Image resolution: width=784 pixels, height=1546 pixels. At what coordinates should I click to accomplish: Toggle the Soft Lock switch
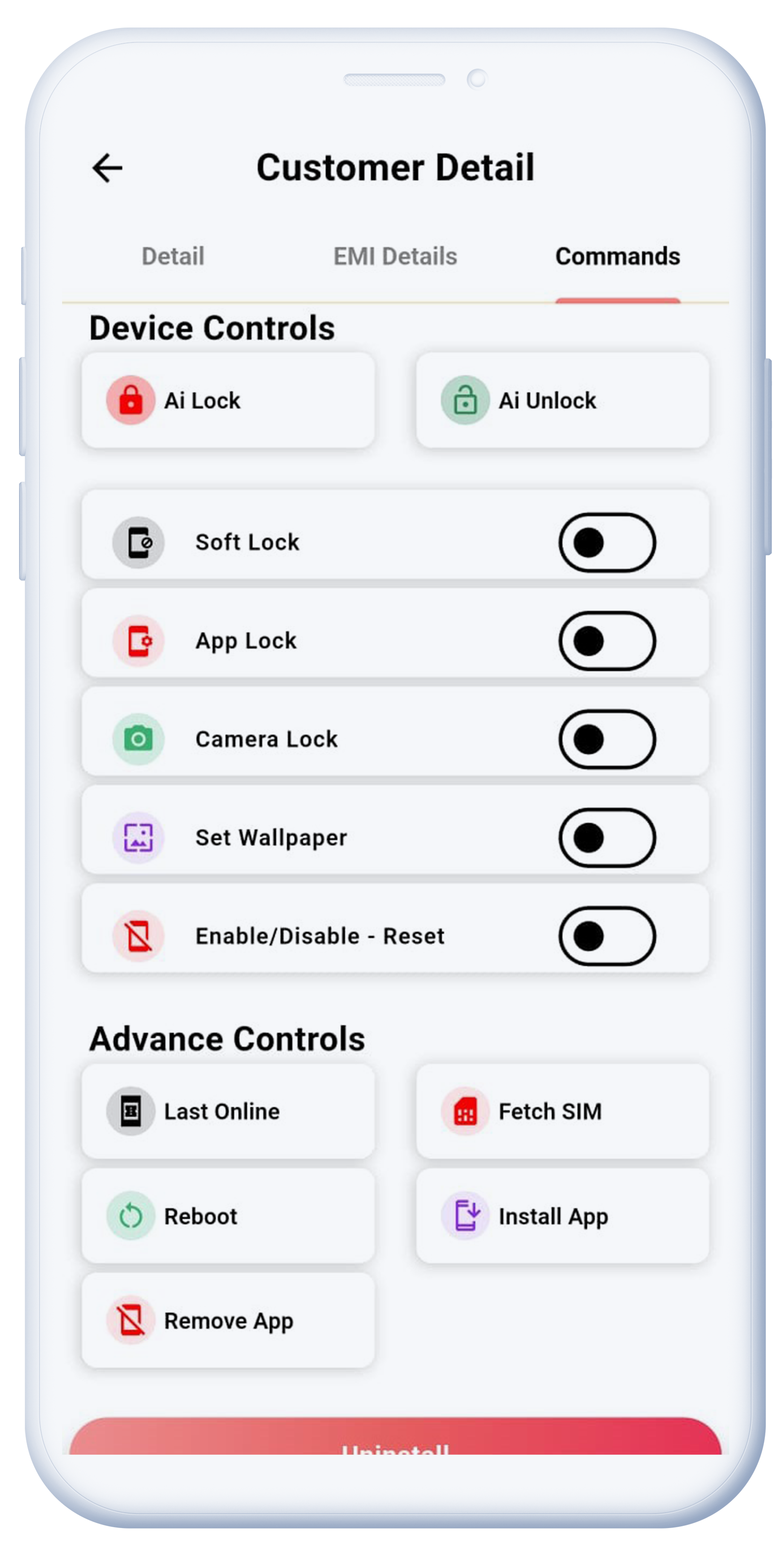(x=607, y=543)
